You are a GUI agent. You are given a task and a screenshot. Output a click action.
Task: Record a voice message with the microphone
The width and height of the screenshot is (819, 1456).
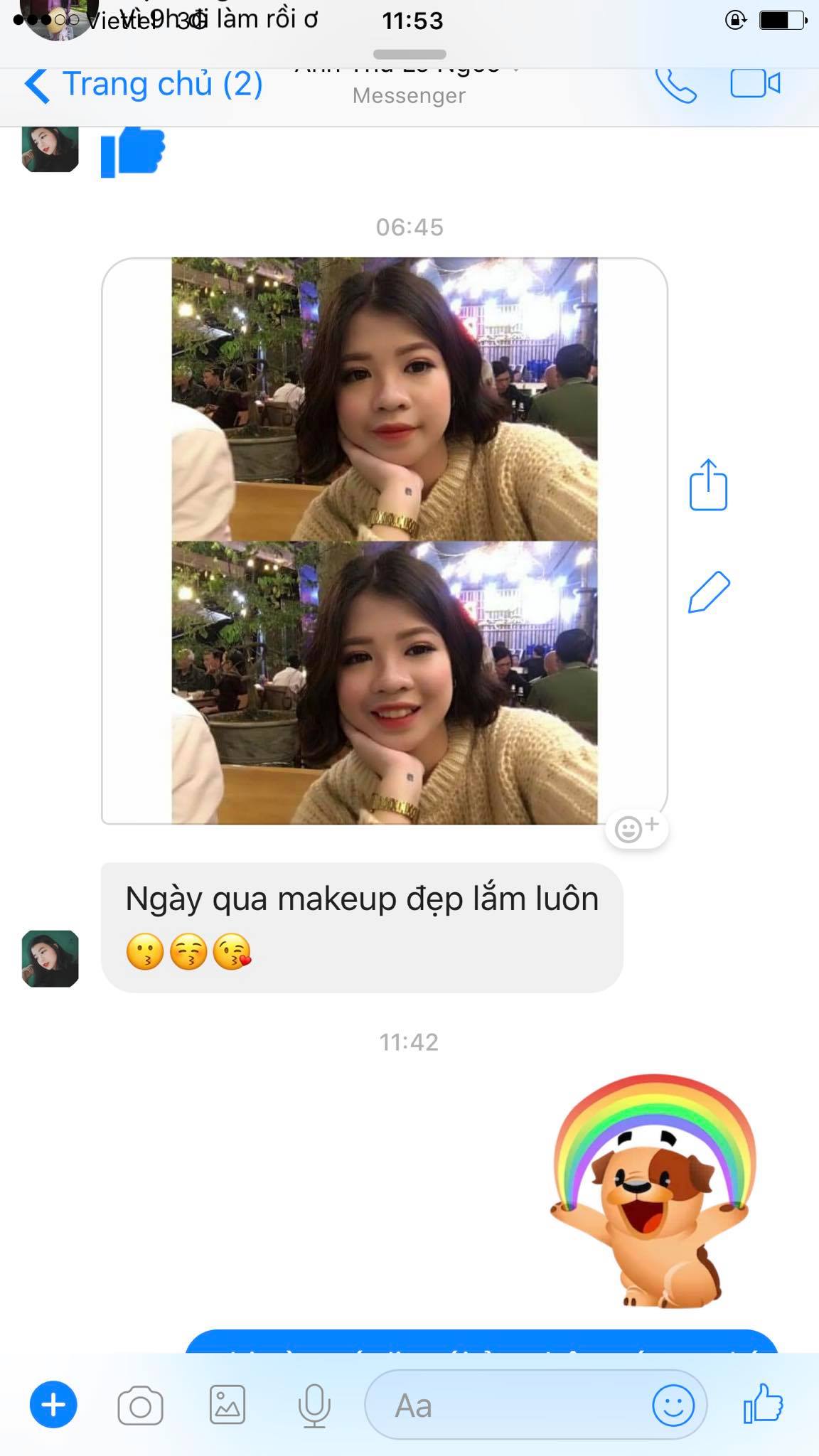coord(314,1406)
